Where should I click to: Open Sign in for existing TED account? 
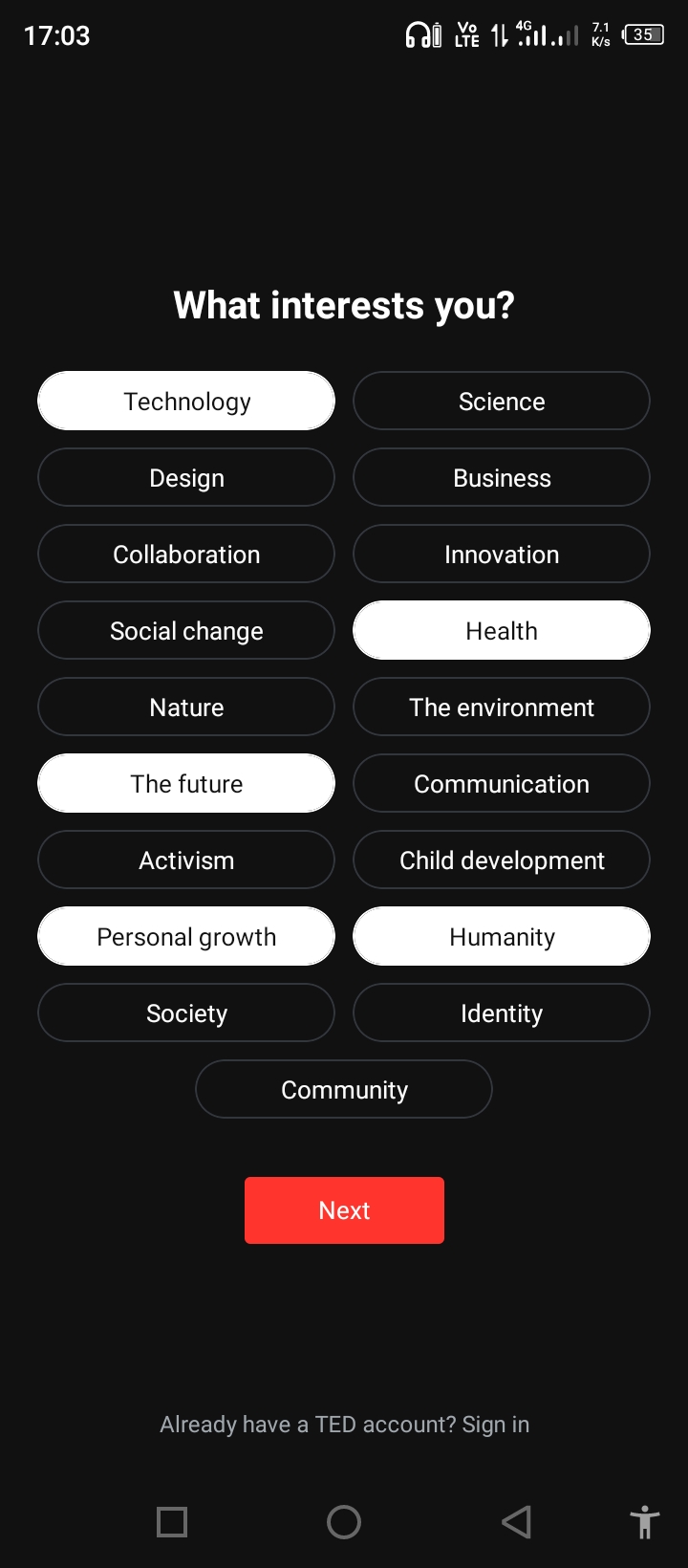(x=495, y=1425)
